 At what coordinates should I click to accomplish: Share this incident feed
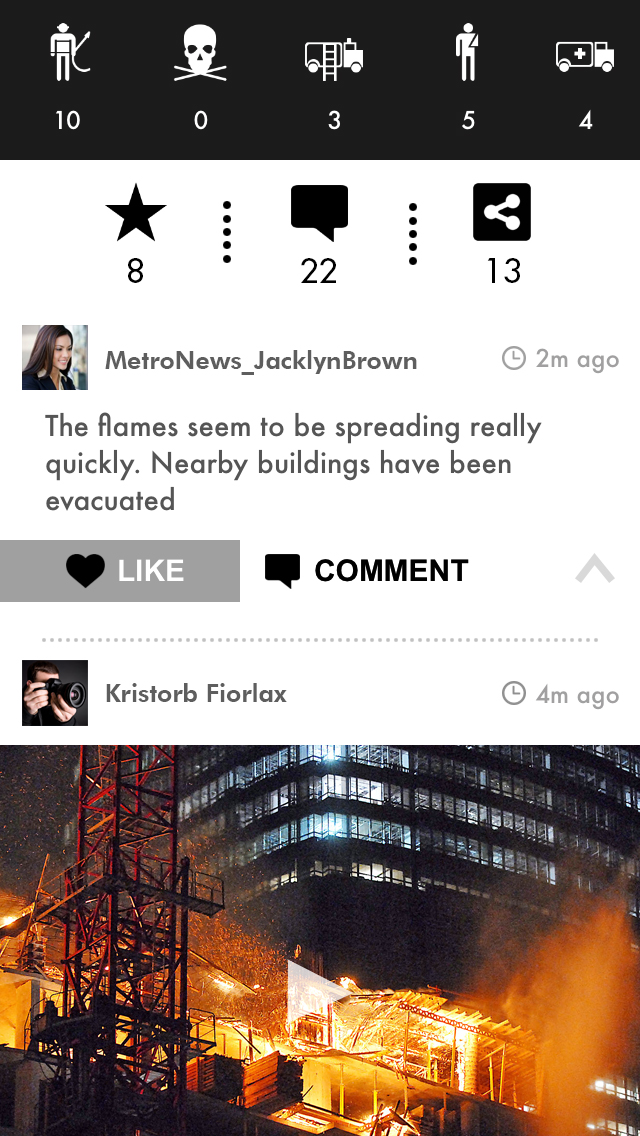click(502, 213)
